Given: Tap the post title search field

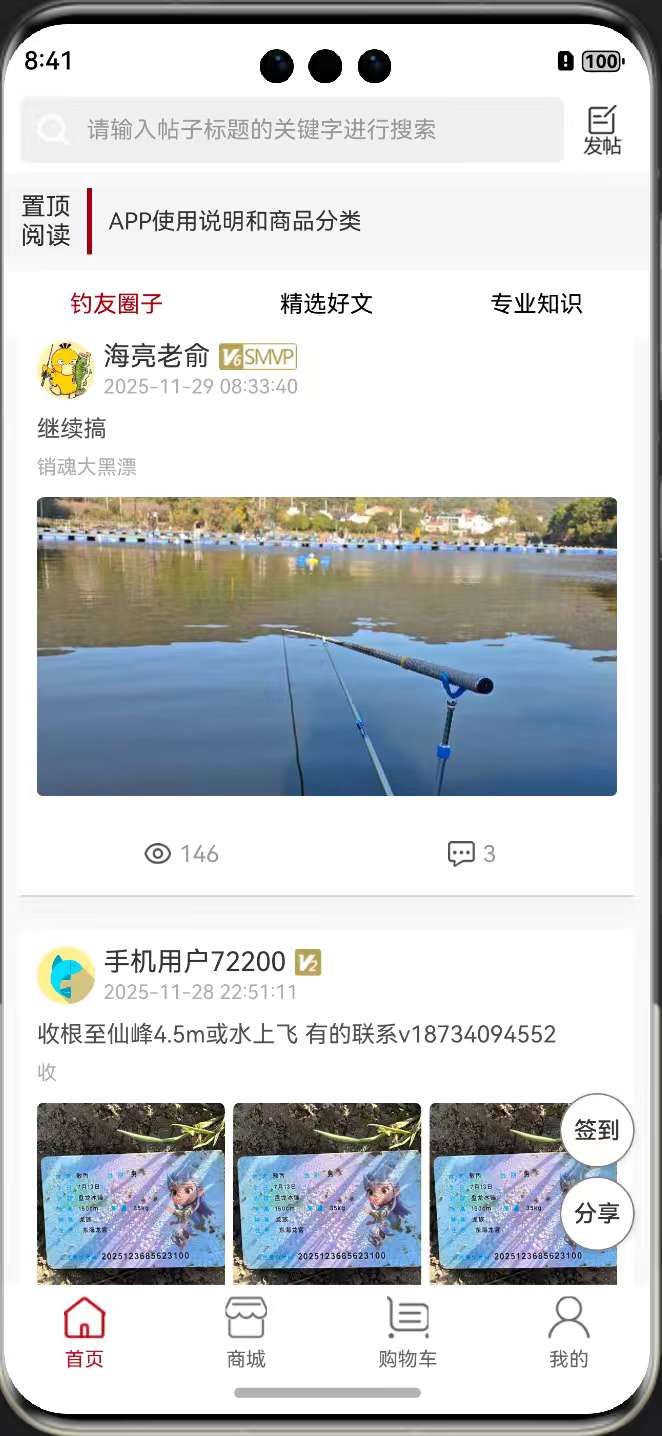Looking at the screenshot, I should pyautogui.click(x=292, y=130).
